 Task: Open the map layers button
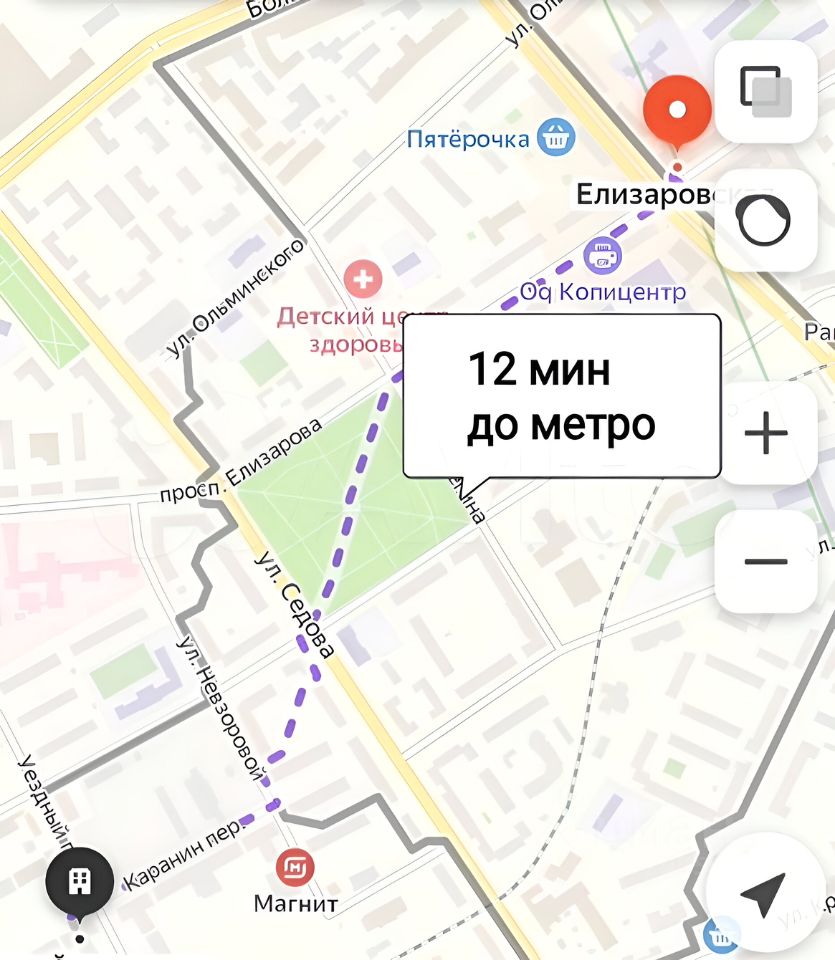tap(766, 91)
